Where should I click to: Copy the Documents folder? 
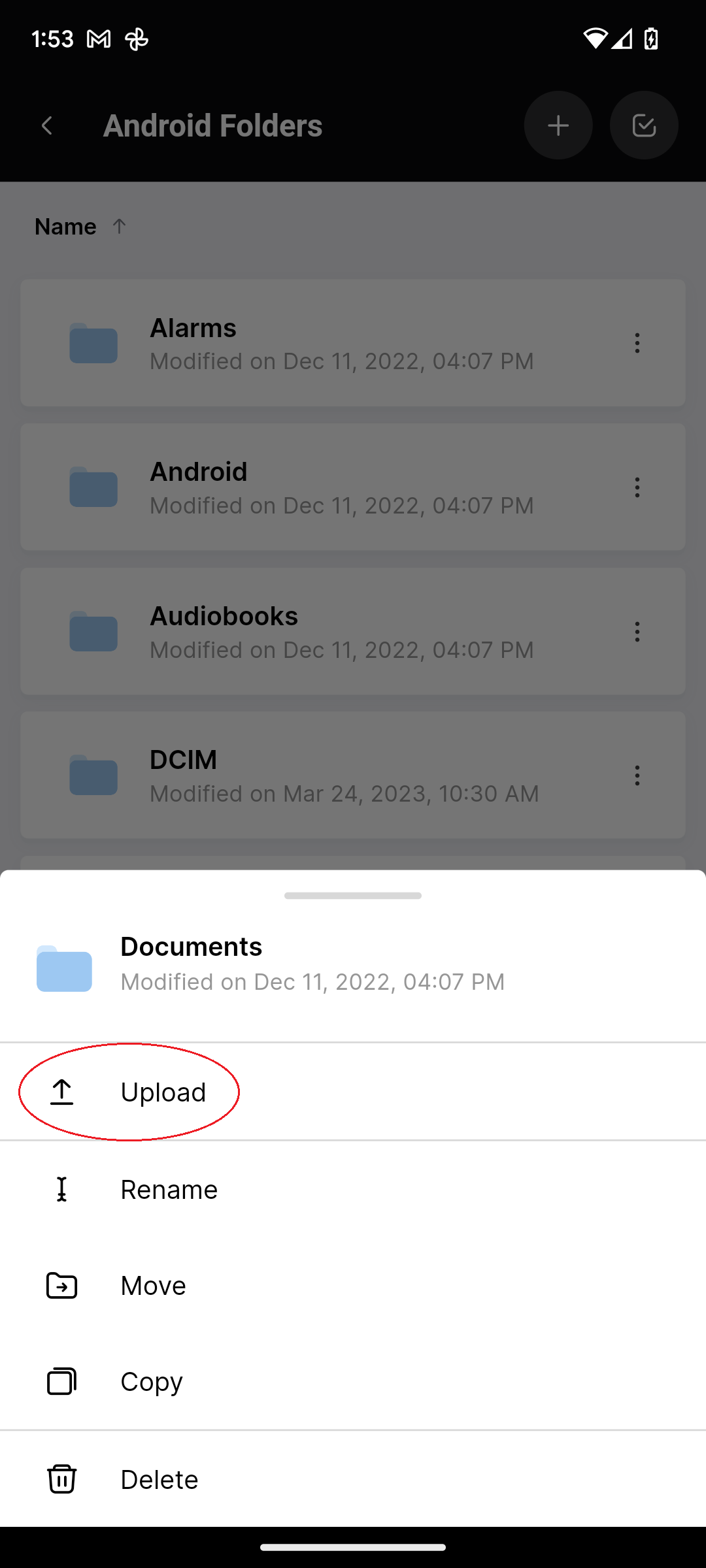(x=353, y=1382)
